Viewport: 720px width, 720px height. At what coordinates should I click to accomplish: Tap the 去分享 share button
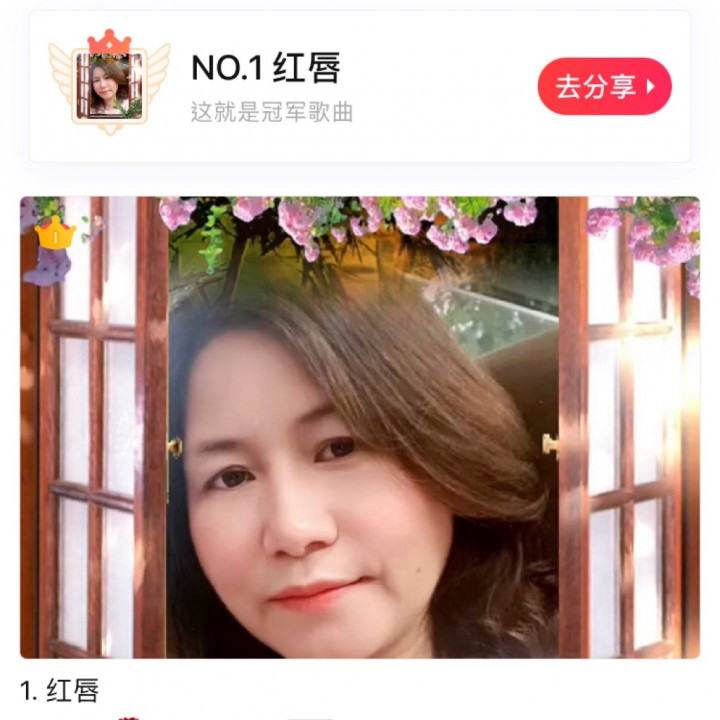click(x=604, y=87)
